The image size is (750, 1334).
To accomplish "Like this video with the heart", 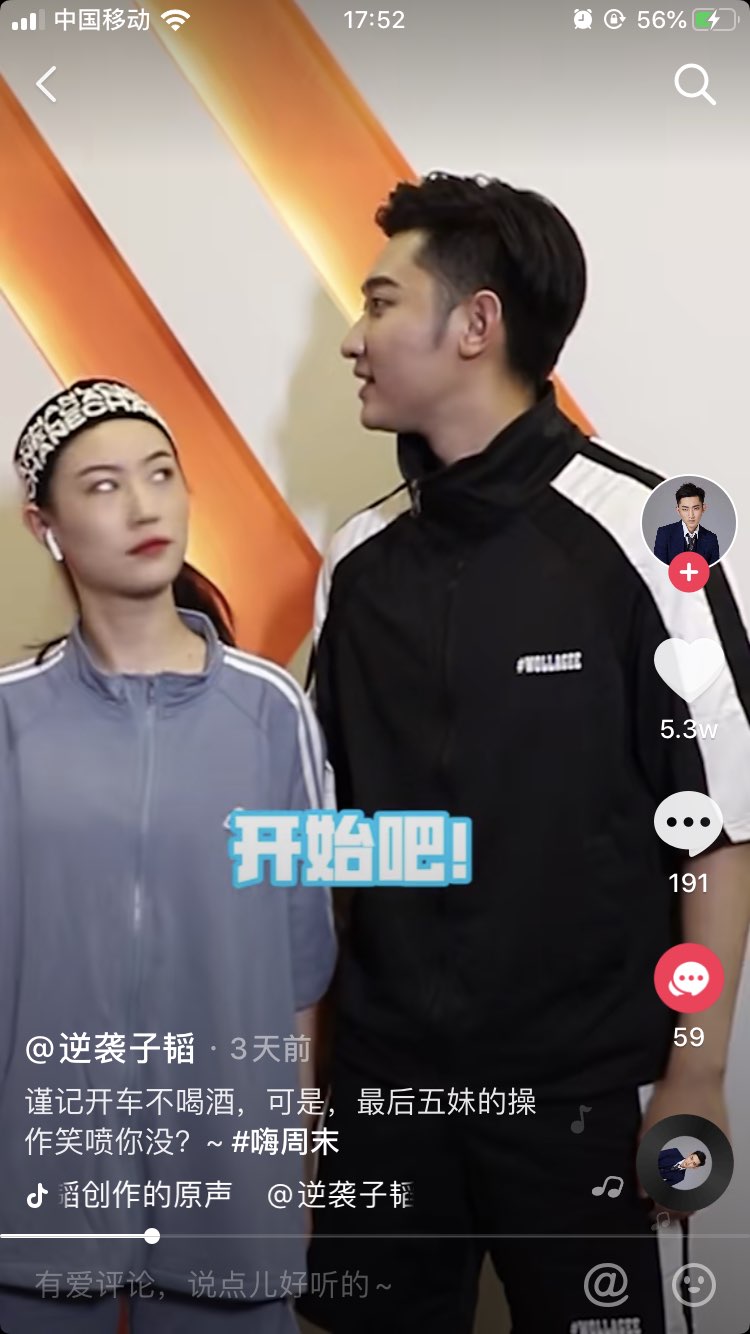I will point(689,670).
